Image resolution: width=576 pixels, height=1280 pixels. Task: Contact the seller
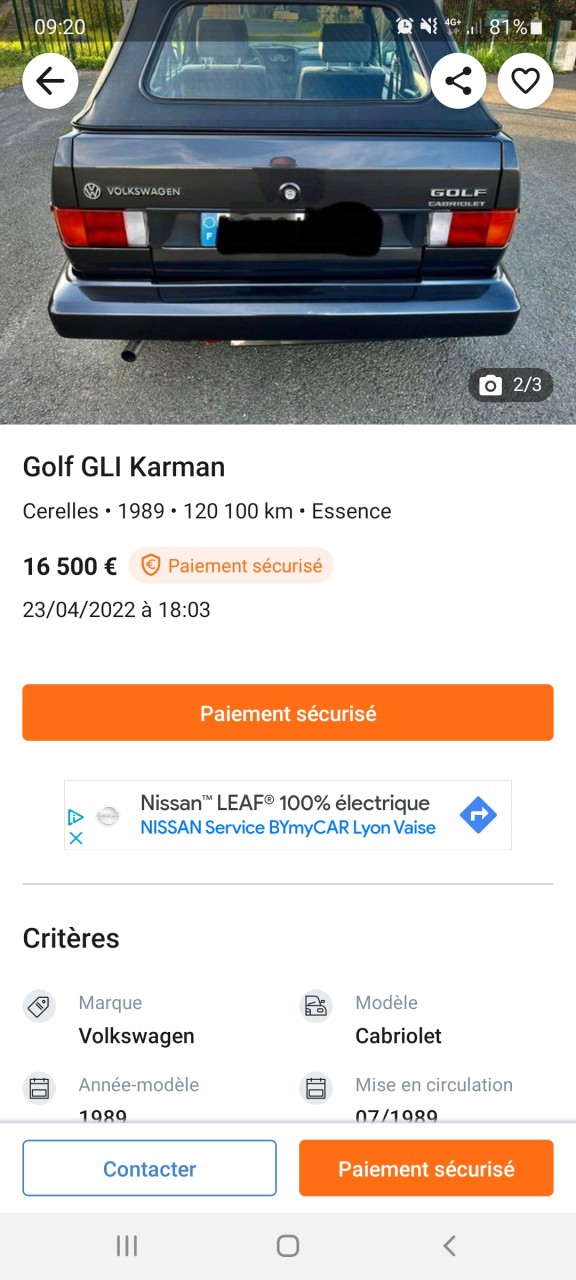150,1168
